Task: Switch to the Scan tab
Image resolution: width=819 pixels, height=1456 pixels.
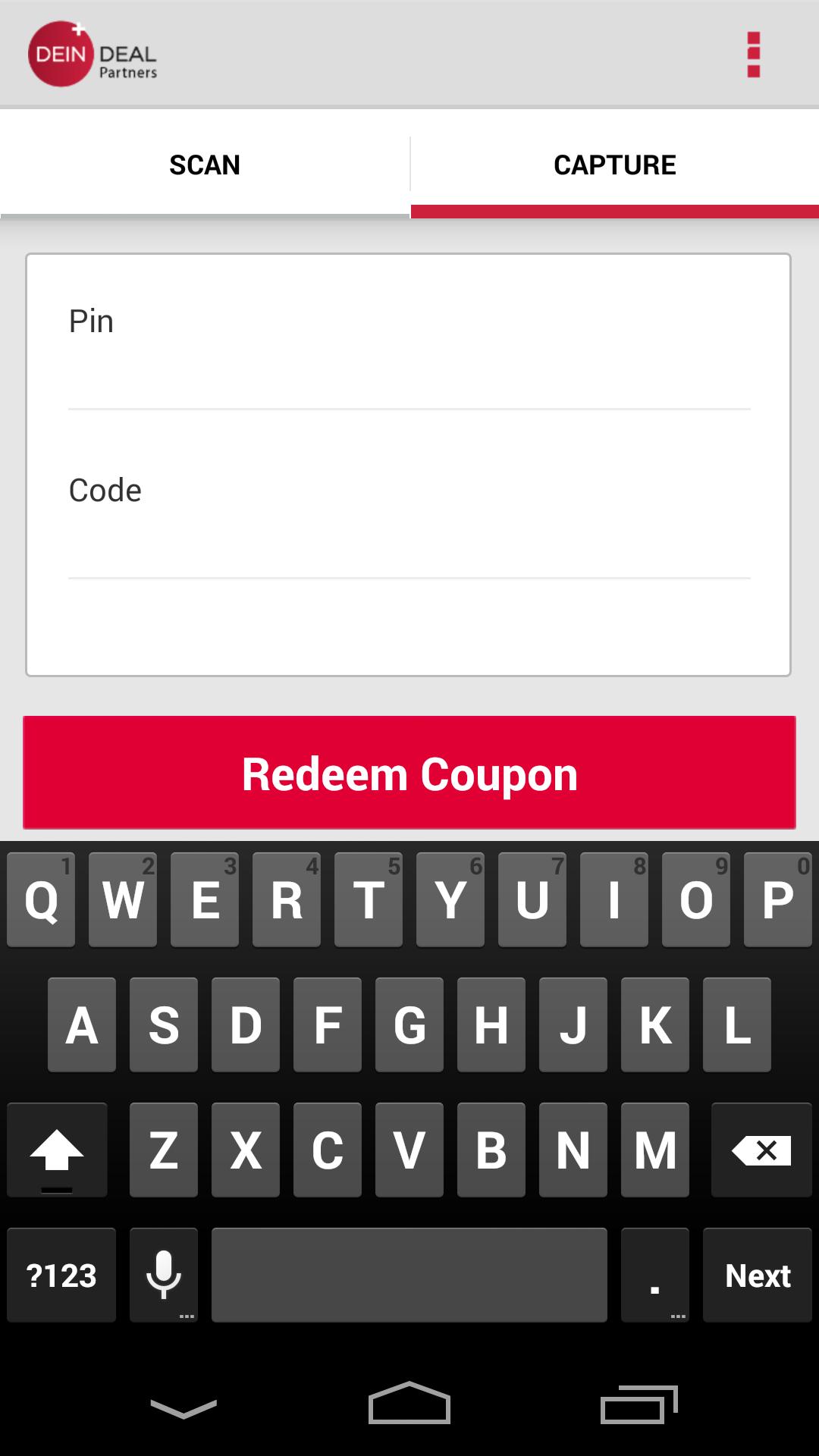Action: 205,165
